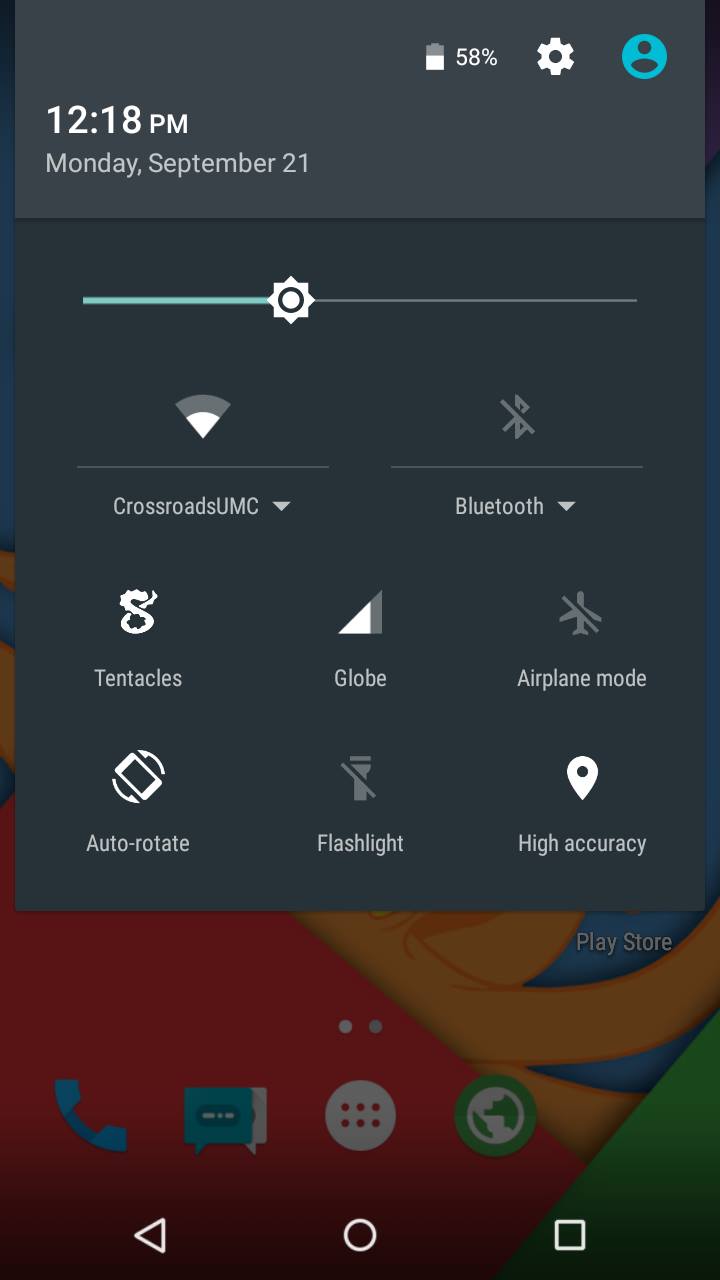Screen dimensions: 720x1280
Task: Open the settings gear icon
Action: pos(555,57)
